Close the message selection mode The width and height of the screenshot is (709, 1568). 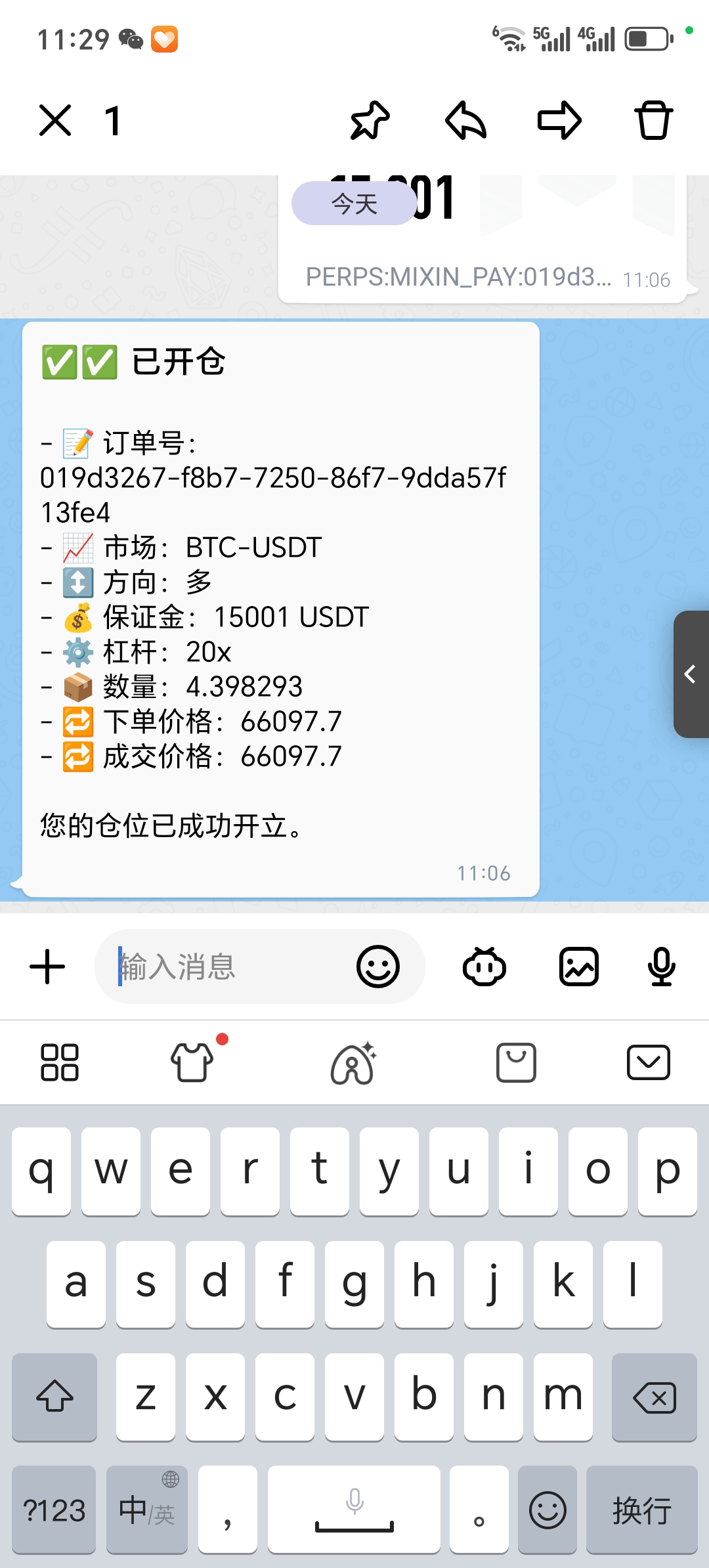tap(55, 121)
